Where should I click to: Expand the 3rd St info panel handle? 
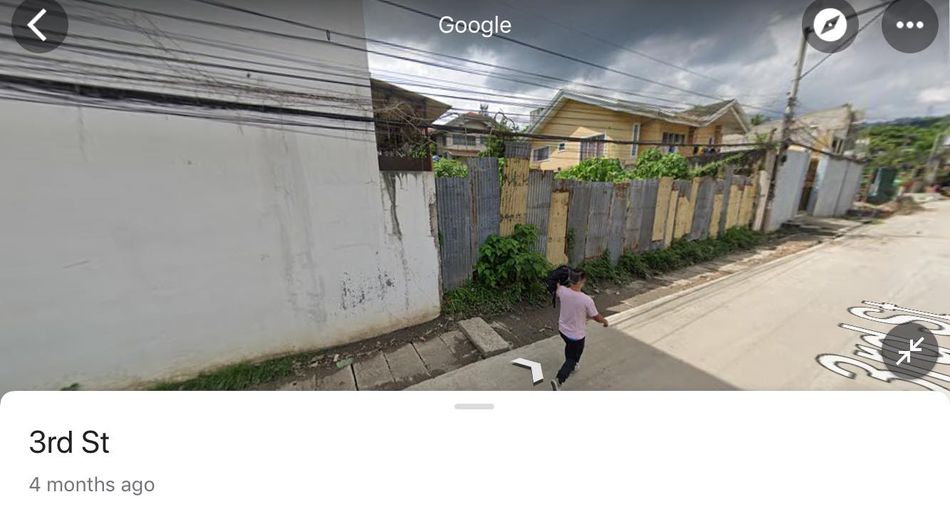(474, 406)
